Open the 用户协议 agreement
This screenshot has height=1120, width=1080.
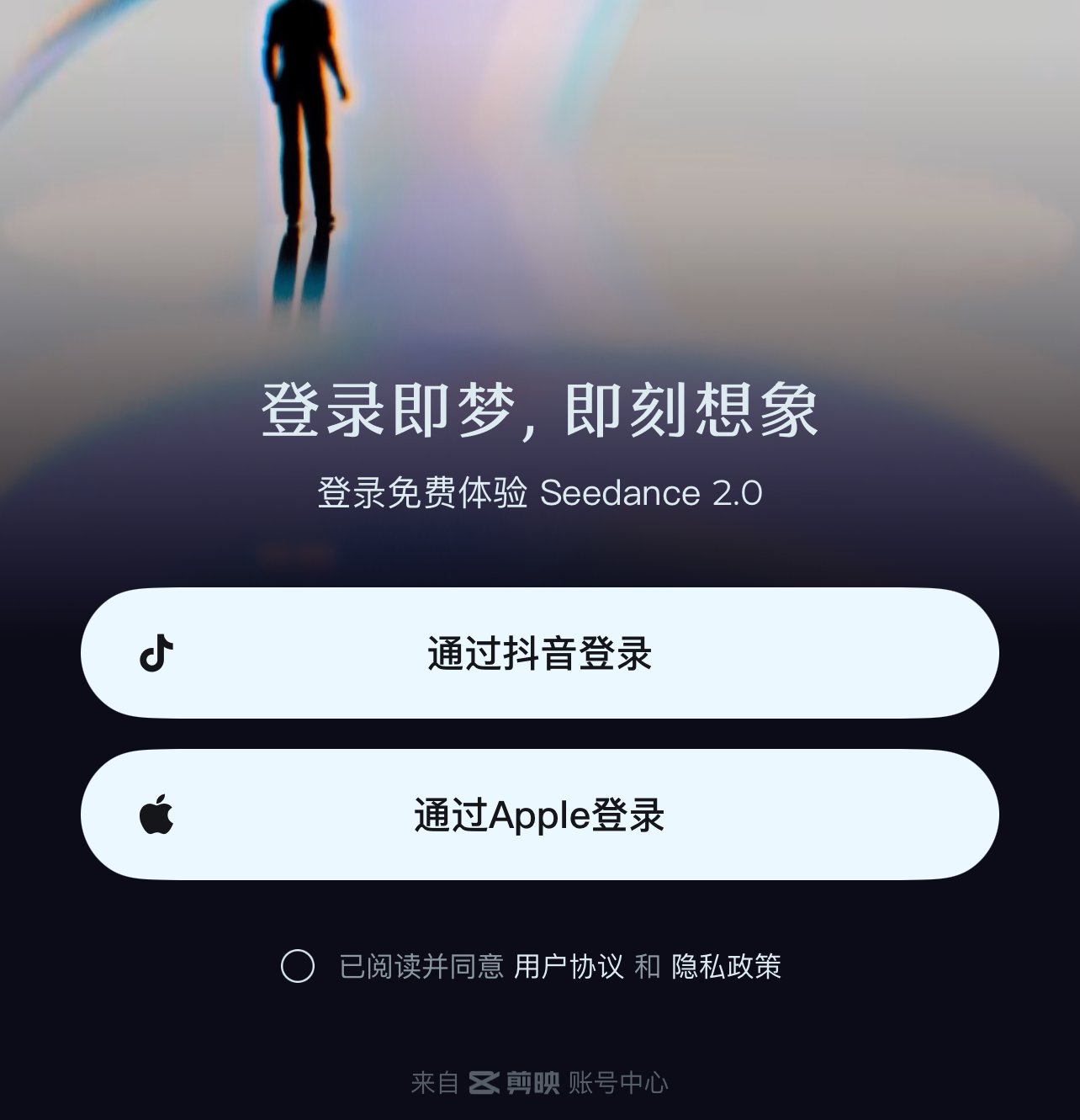click(x=569, y=967)
